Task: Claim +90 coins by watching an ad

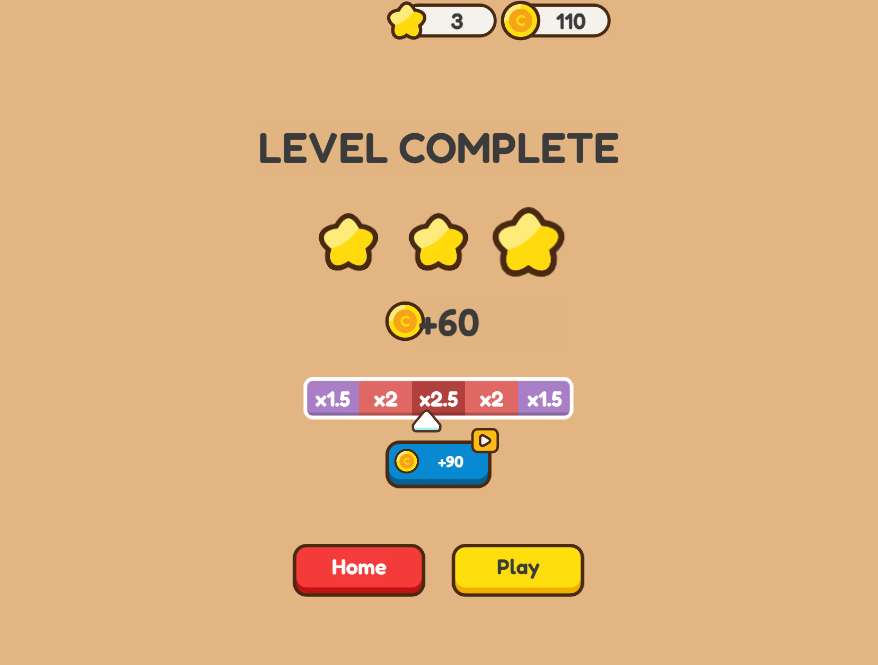Action: click(438, 463)
